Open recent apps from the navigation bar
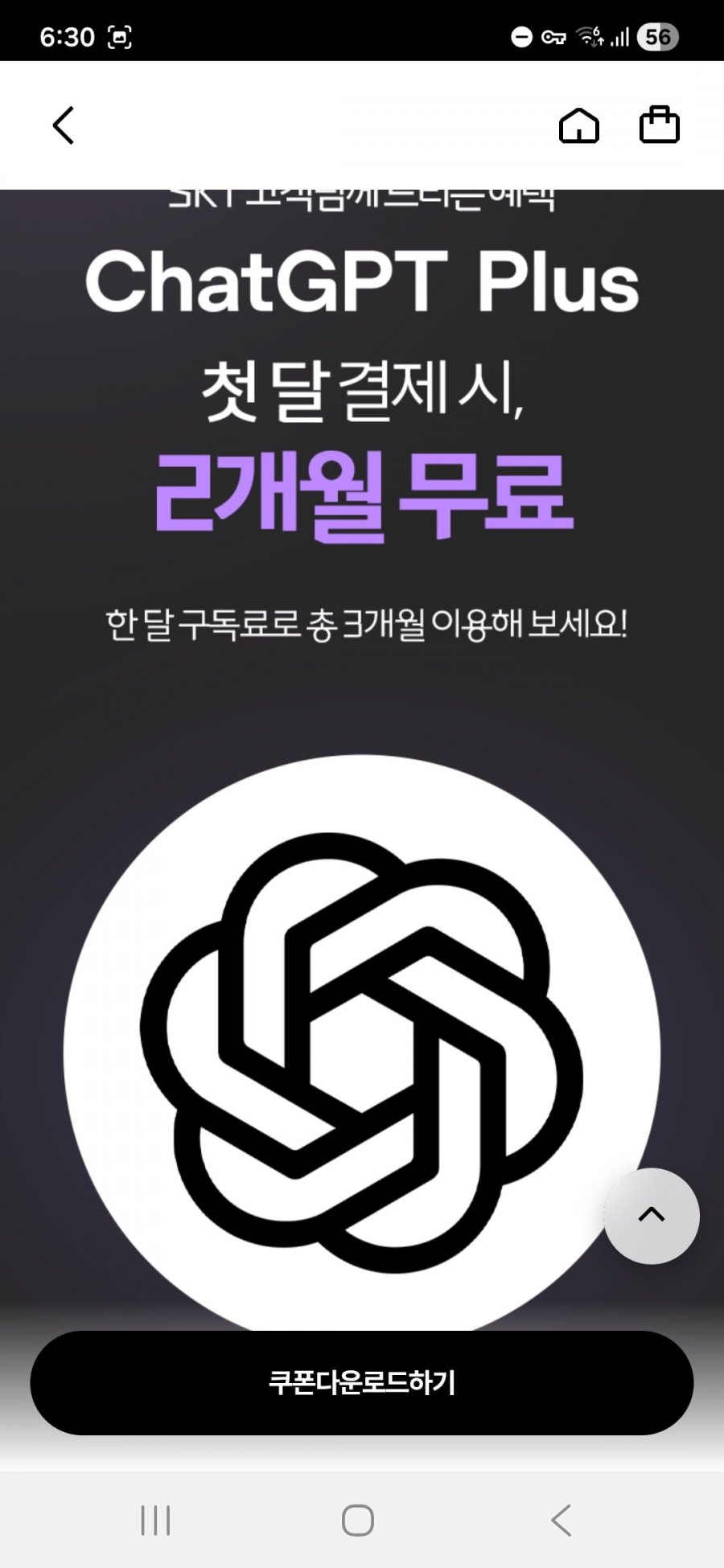Viewport: 724px width, 1568px height. [x=155, y=1521]
